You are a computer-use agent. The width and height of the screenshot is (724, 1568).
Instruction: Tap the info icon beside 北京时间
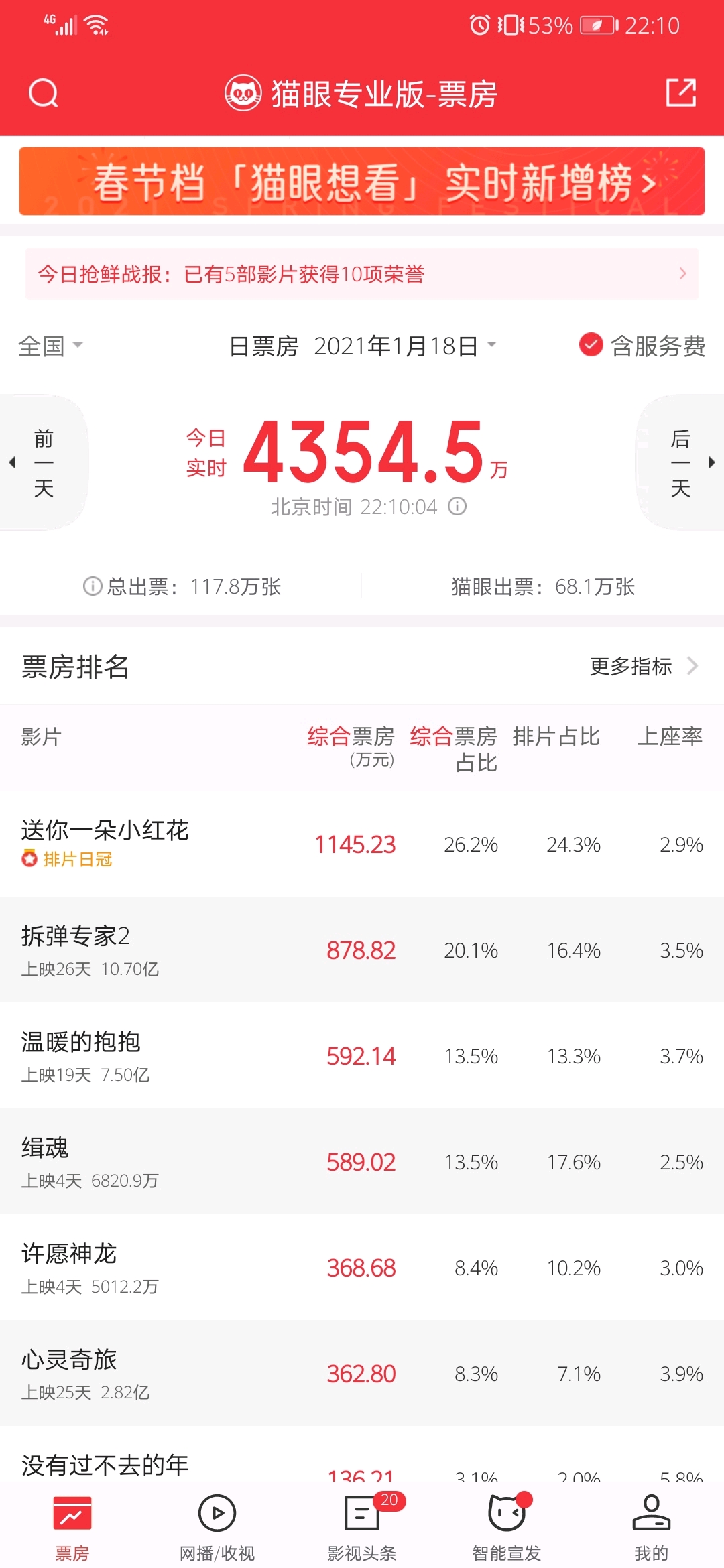pyautogui.click(x=457, y=506)
